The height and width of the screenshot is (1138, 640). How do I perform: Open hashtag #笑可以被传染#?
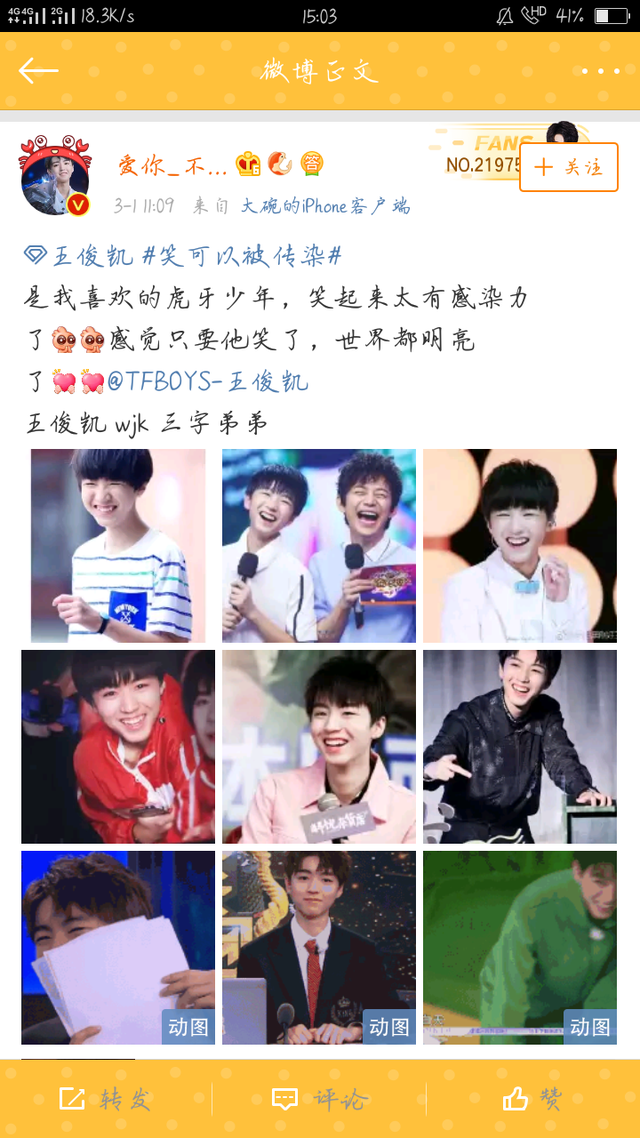click(242, 256)
